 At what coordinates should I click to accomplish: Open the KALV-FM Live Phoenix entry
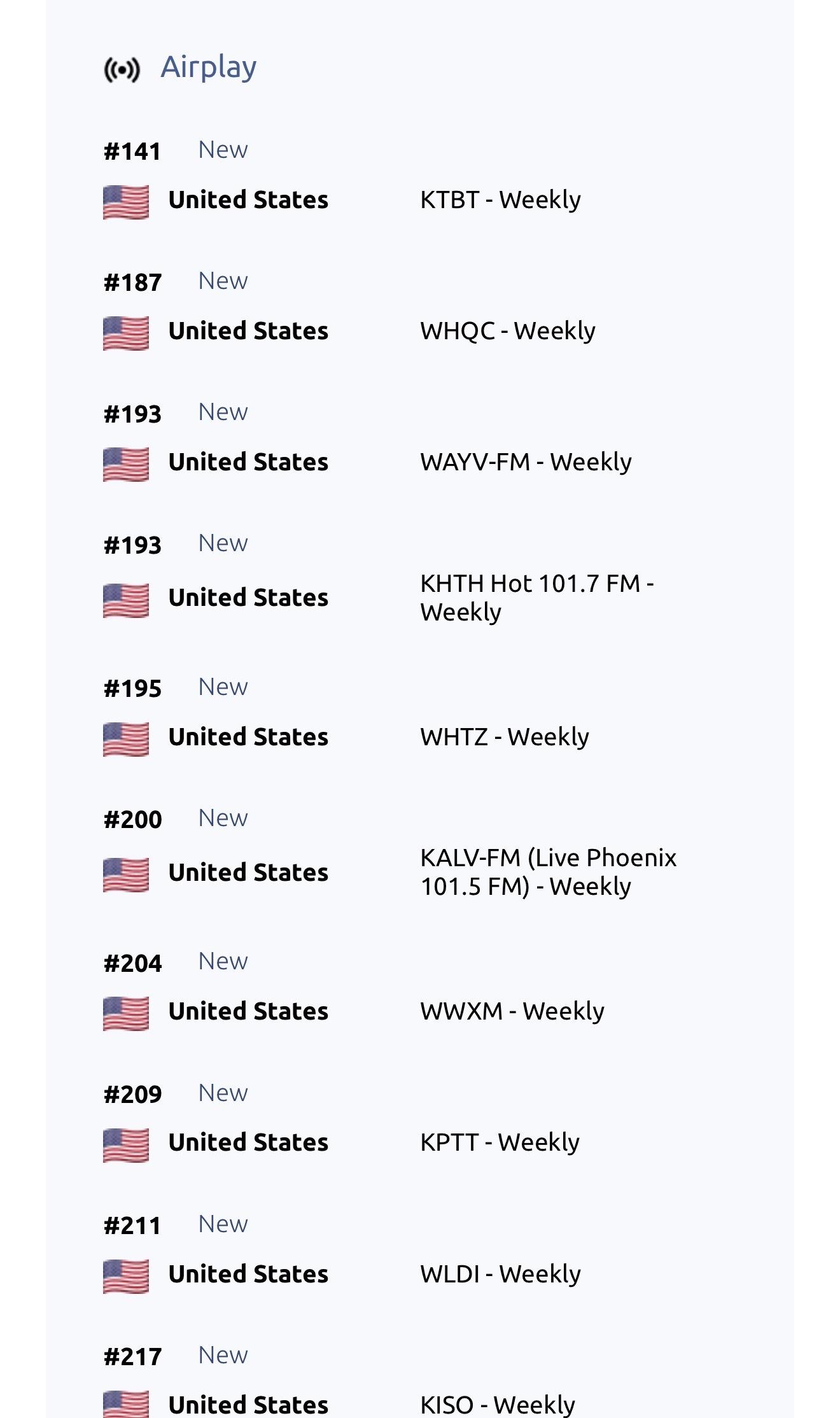(x=548, y=872)
